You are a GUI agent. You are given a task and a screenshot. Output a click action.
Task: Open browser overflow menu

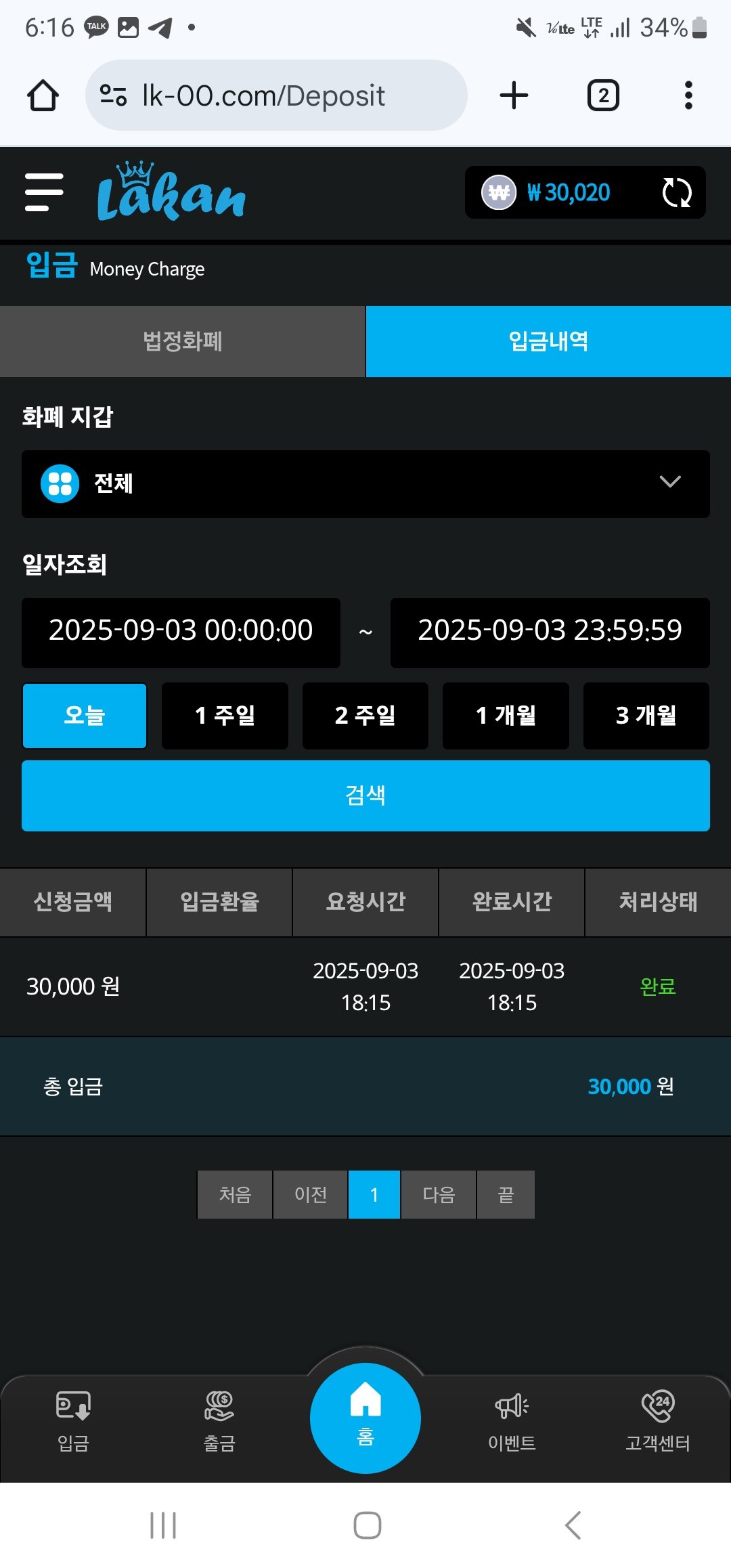(688, 95)
